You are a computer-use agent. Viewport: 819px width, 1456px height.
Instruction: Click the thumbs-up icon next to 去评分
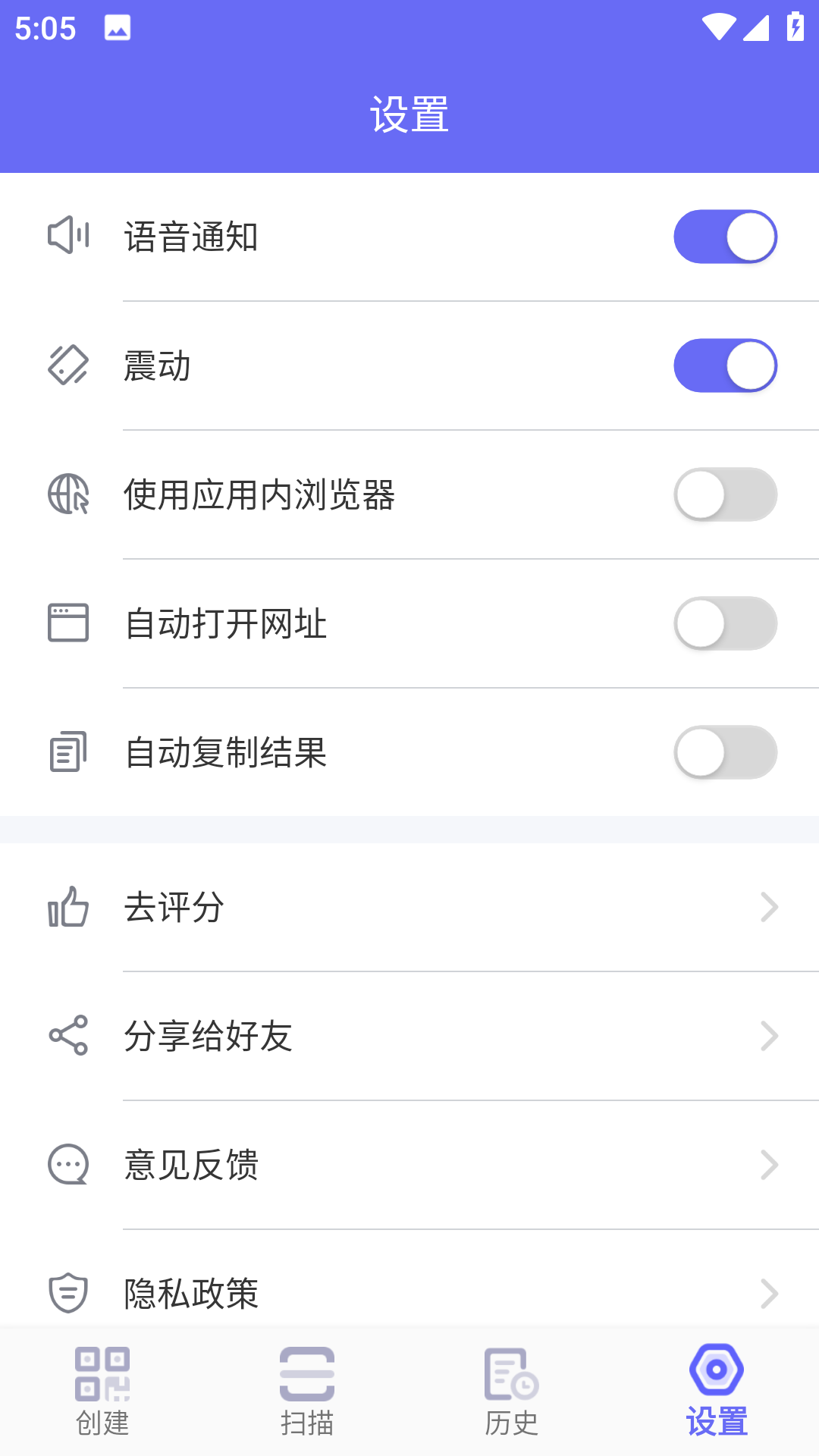tap(68, 907)
